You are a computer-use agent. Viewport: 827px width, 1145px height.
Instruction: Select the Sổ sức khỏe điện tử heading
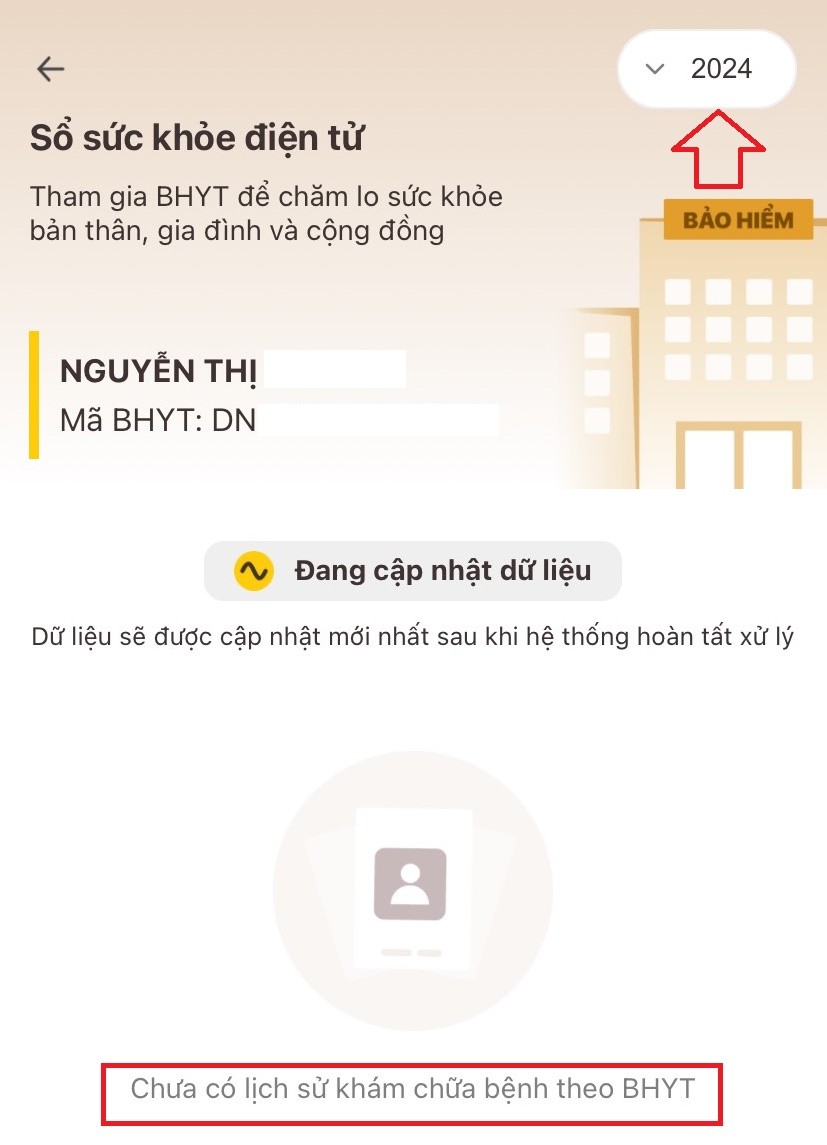click(x=200, y=137)
